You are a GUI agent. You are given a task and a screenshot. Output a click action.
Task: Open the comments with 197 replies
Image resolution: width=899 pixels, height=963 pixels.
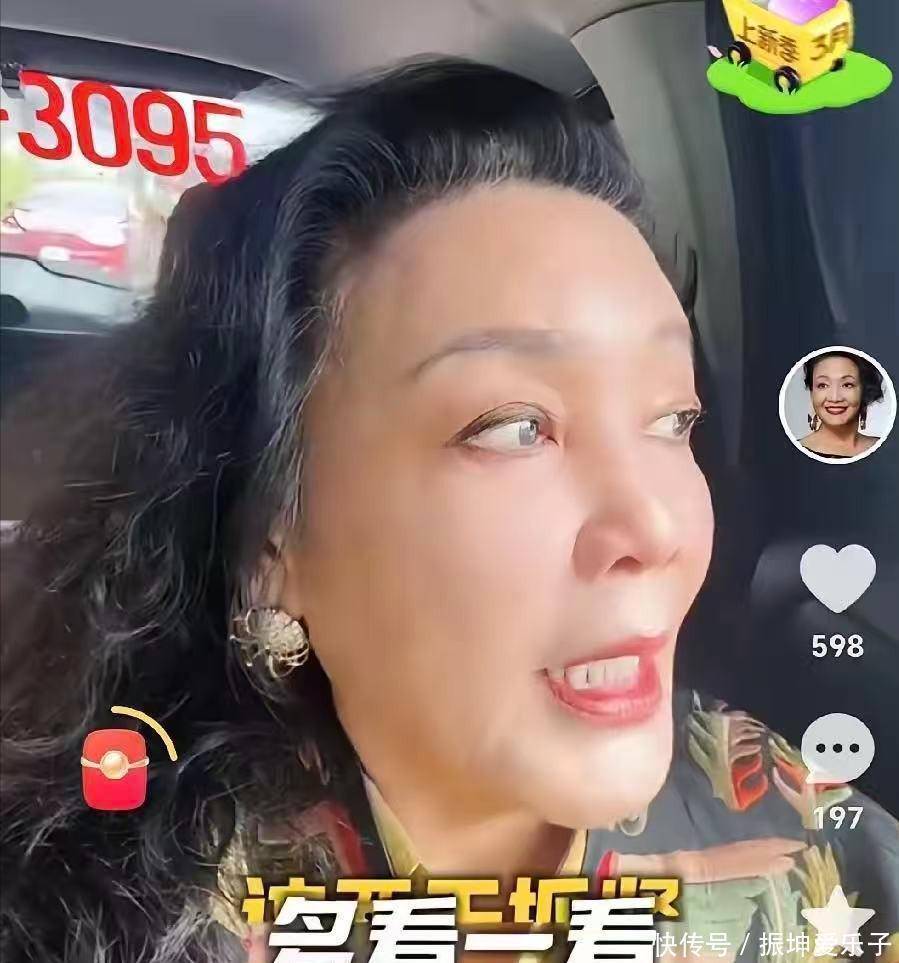837,748
